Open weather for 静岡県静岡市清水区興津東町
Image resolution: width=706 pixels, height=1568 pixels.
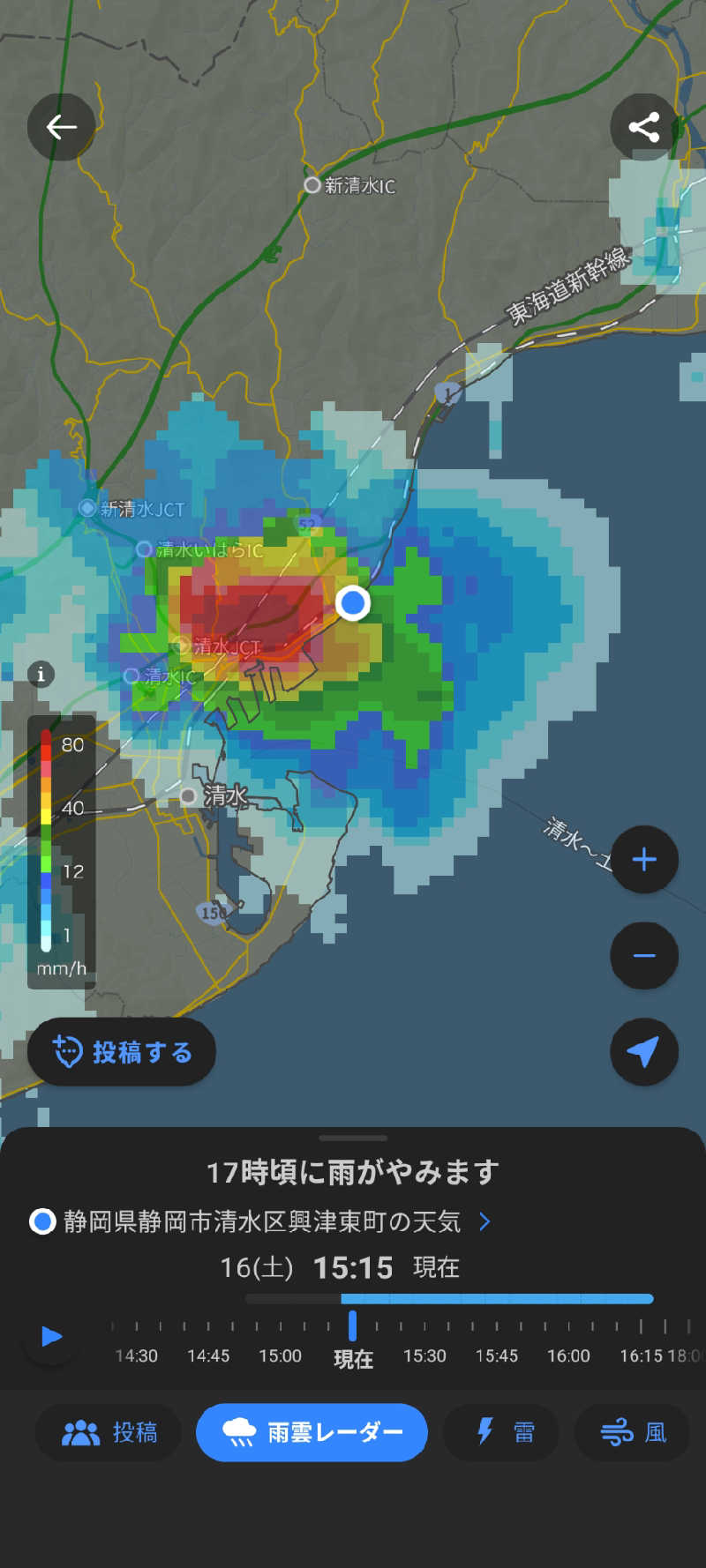pyautogui.click(x=262, y=1221)
